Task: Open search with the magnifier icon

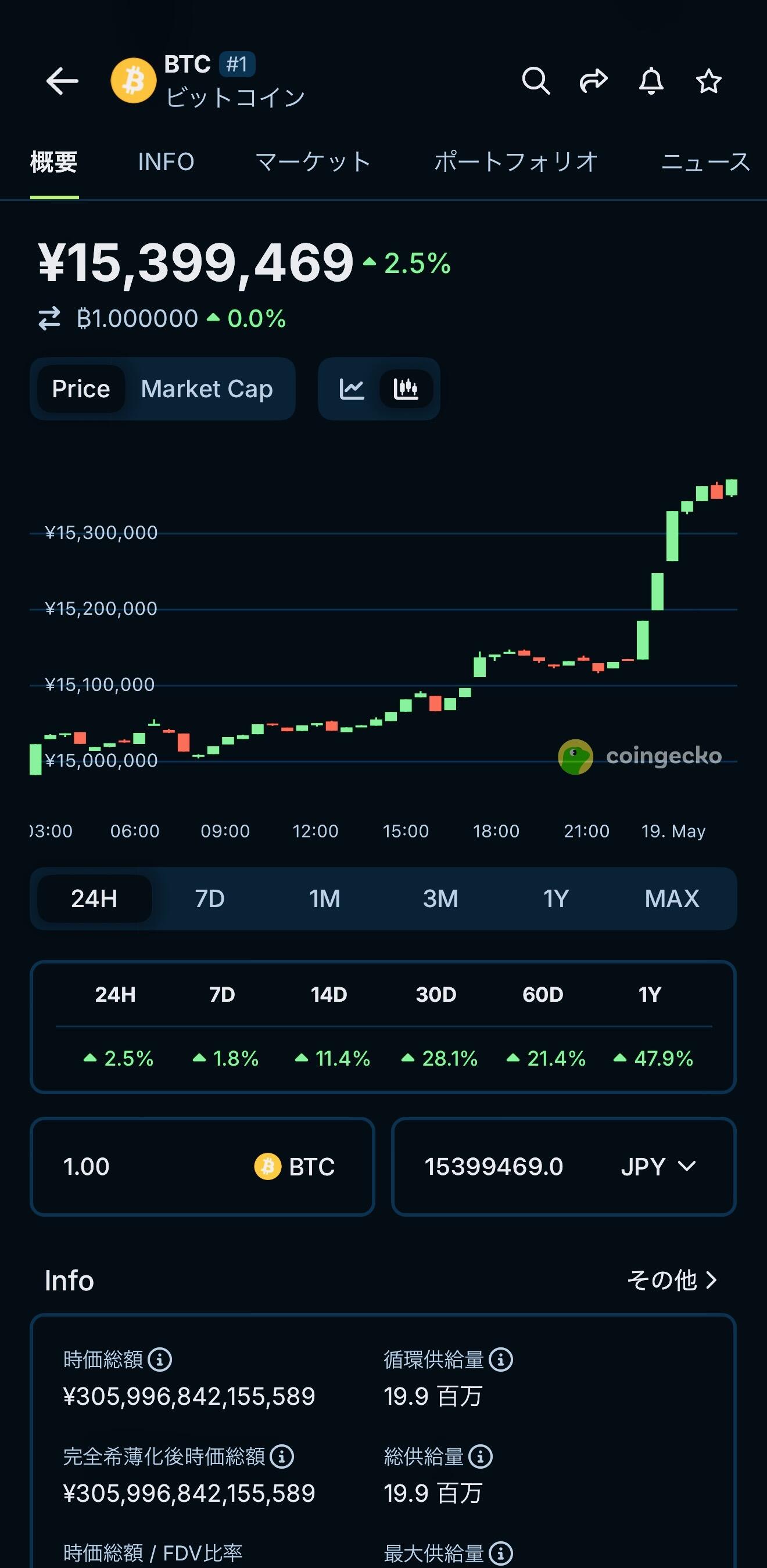Action: [x=536, y=81]
